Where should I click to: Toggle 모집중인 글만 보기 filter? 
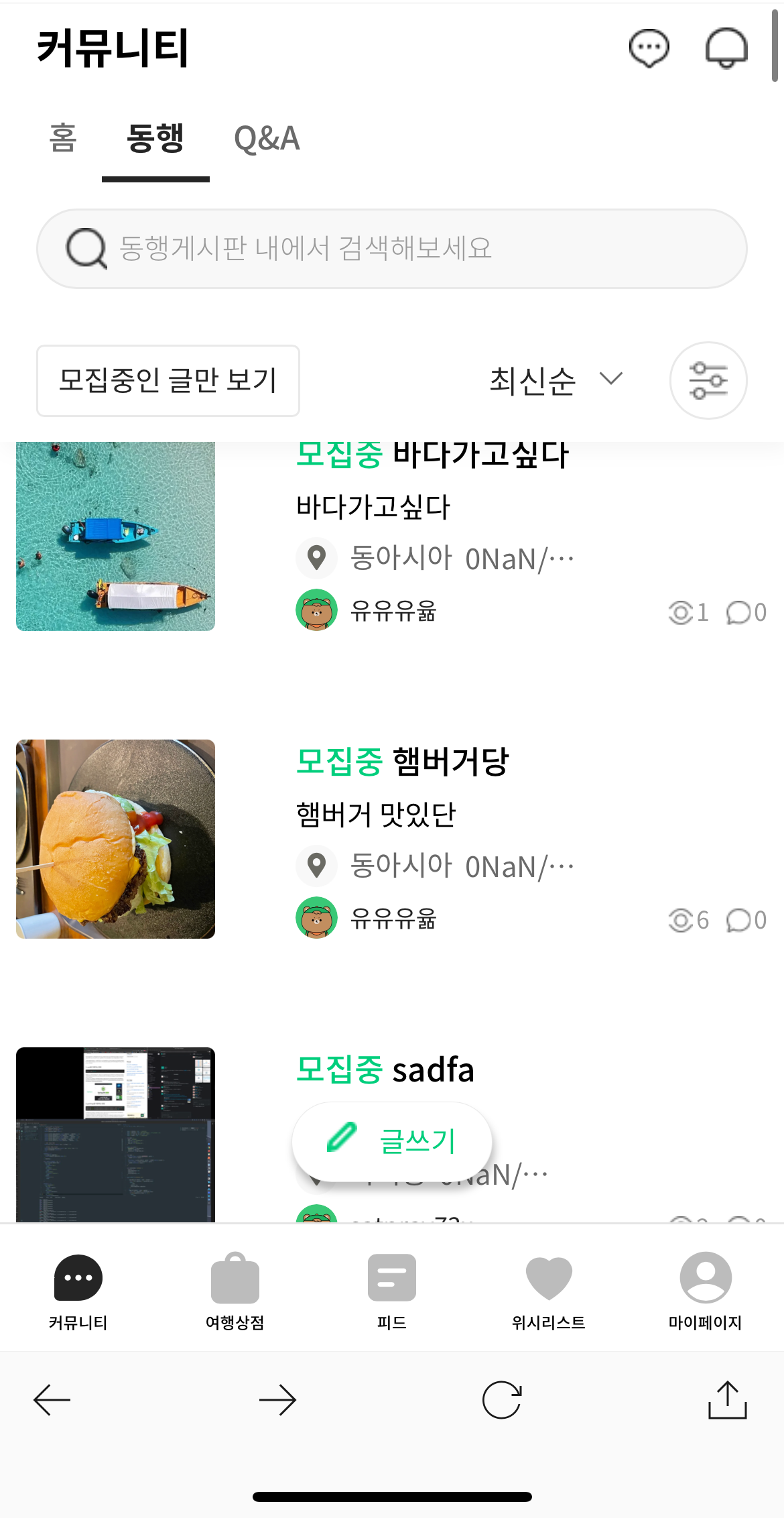click(x=168, y=381)
